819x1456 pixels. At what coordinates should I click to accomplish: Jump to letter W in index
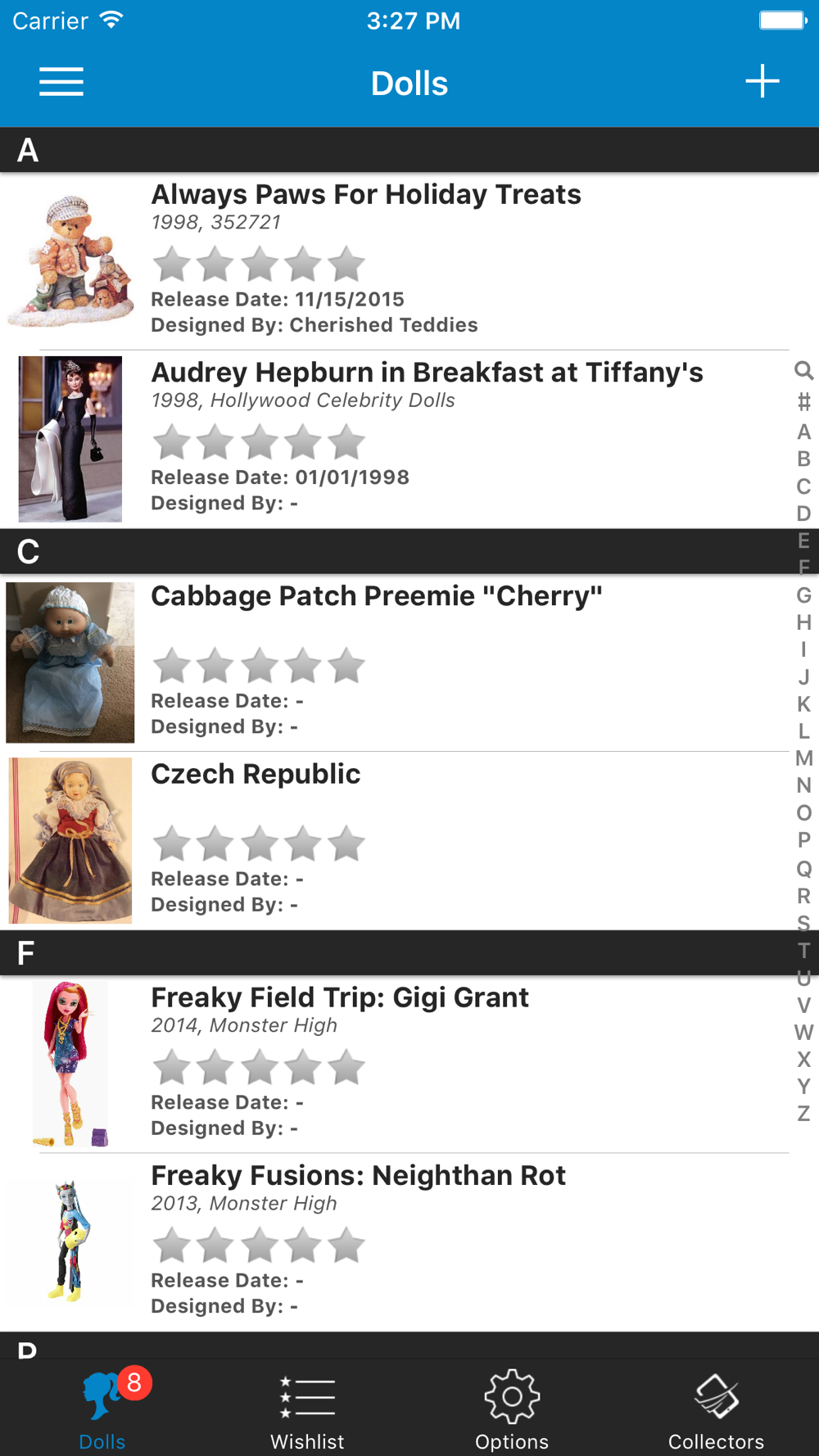[804, 1032]
